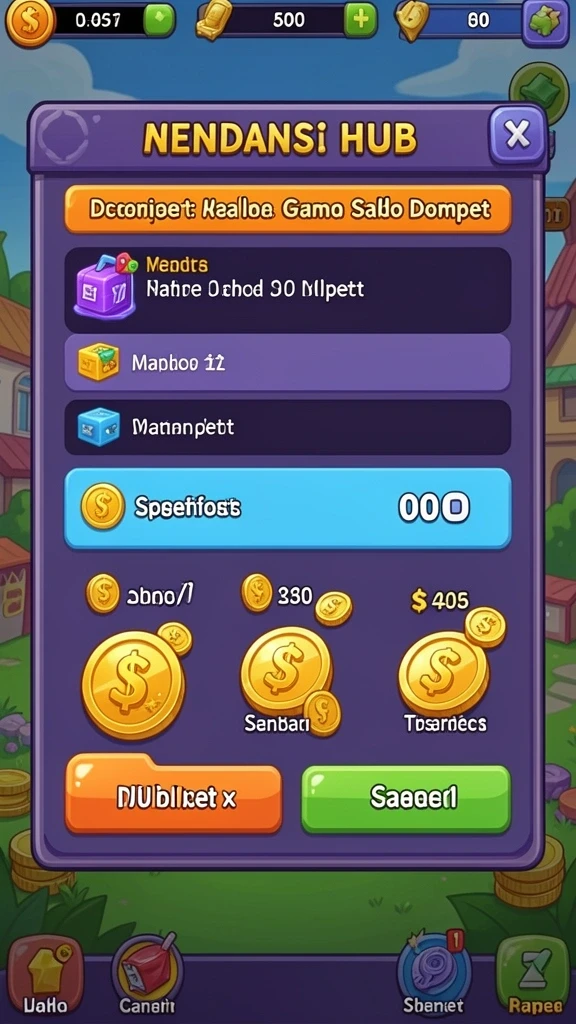Viewport: 576px width, 1024px height.
Task: Open the Mananpett blue box row
Action: [287, 427]
